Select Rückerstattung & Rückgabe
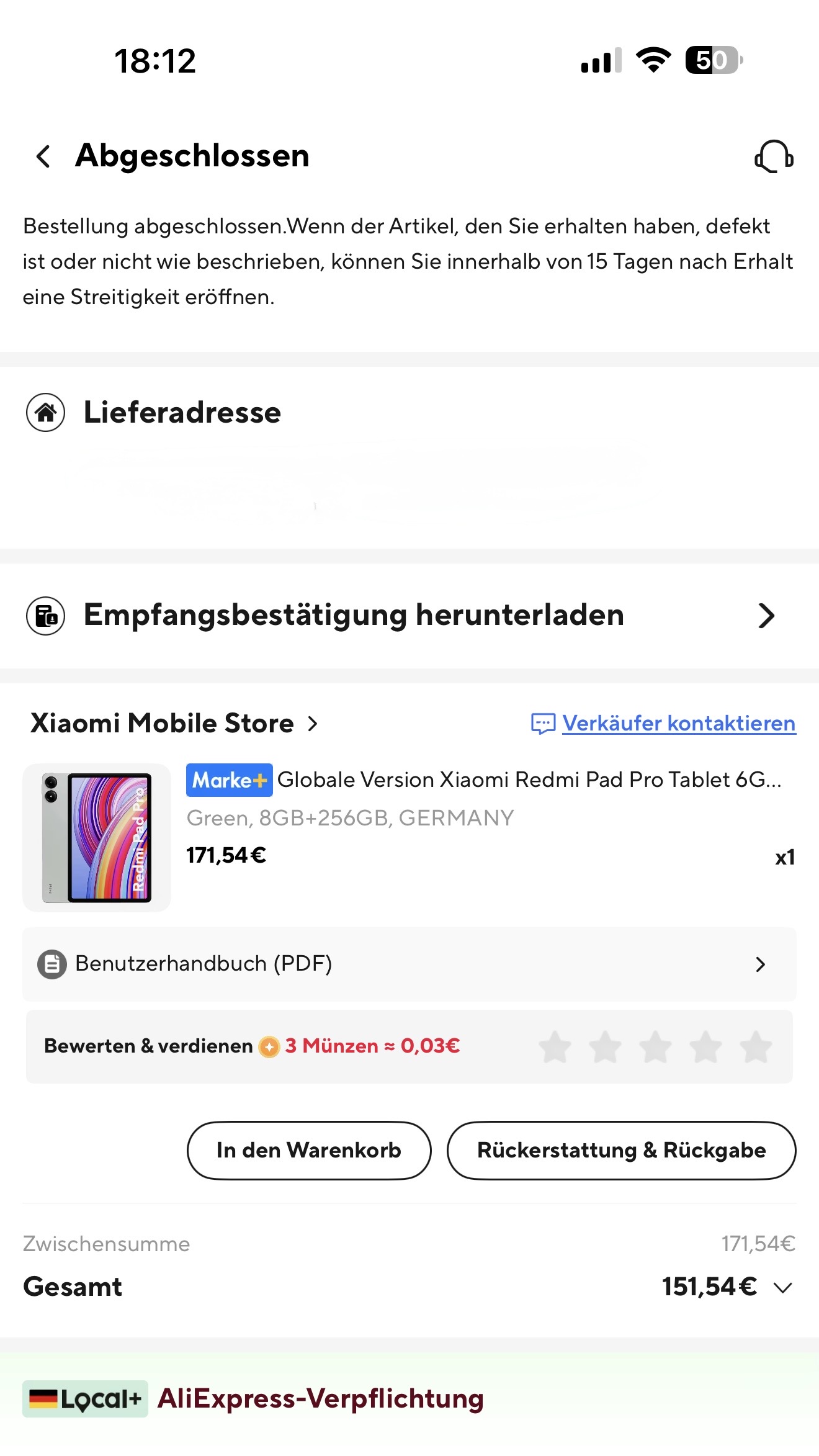The image size is (819, 1456). tap(621, 1150)
